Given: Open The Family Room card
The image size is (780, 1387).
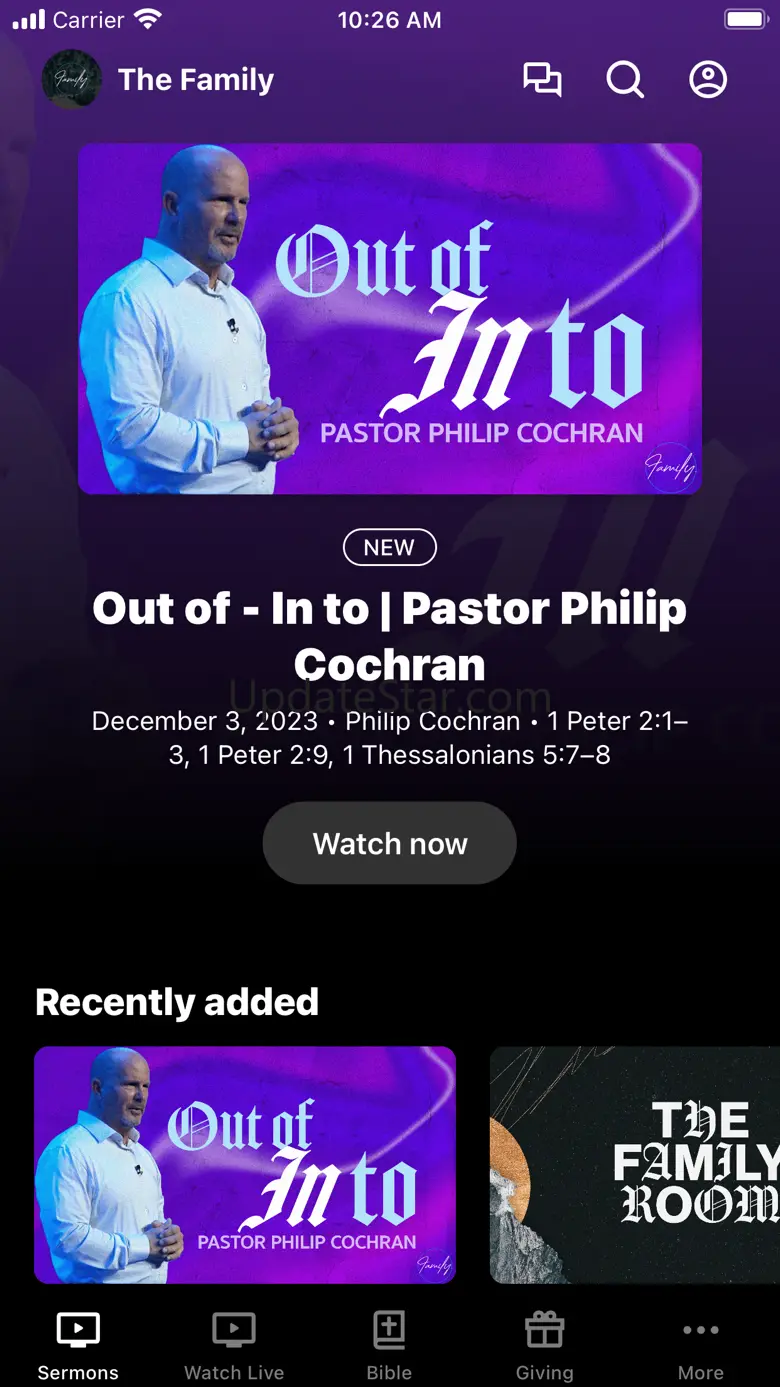Looking at the screenshot, I should tap(635, 1164).
